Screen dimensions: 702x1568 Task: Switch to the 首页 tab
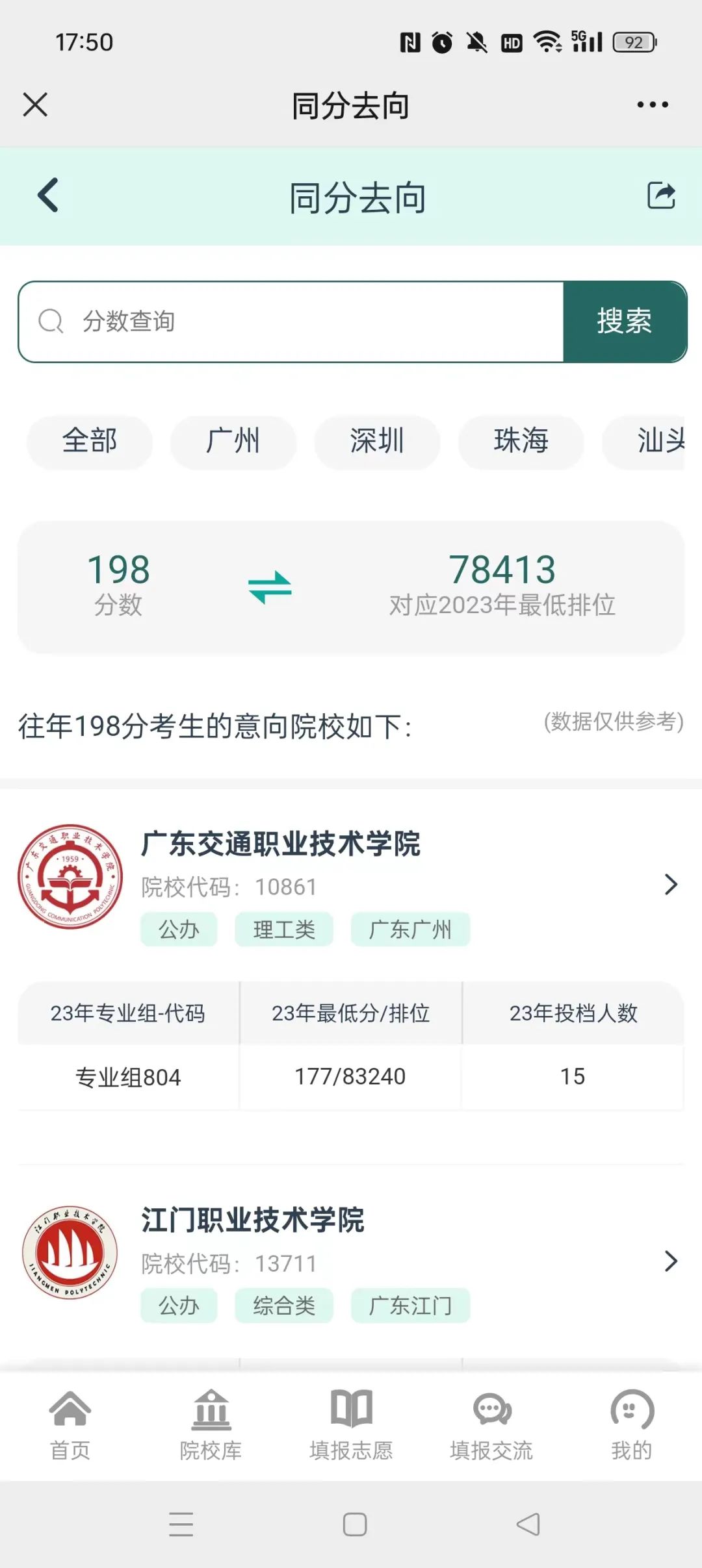click(x=70, y=1425)
